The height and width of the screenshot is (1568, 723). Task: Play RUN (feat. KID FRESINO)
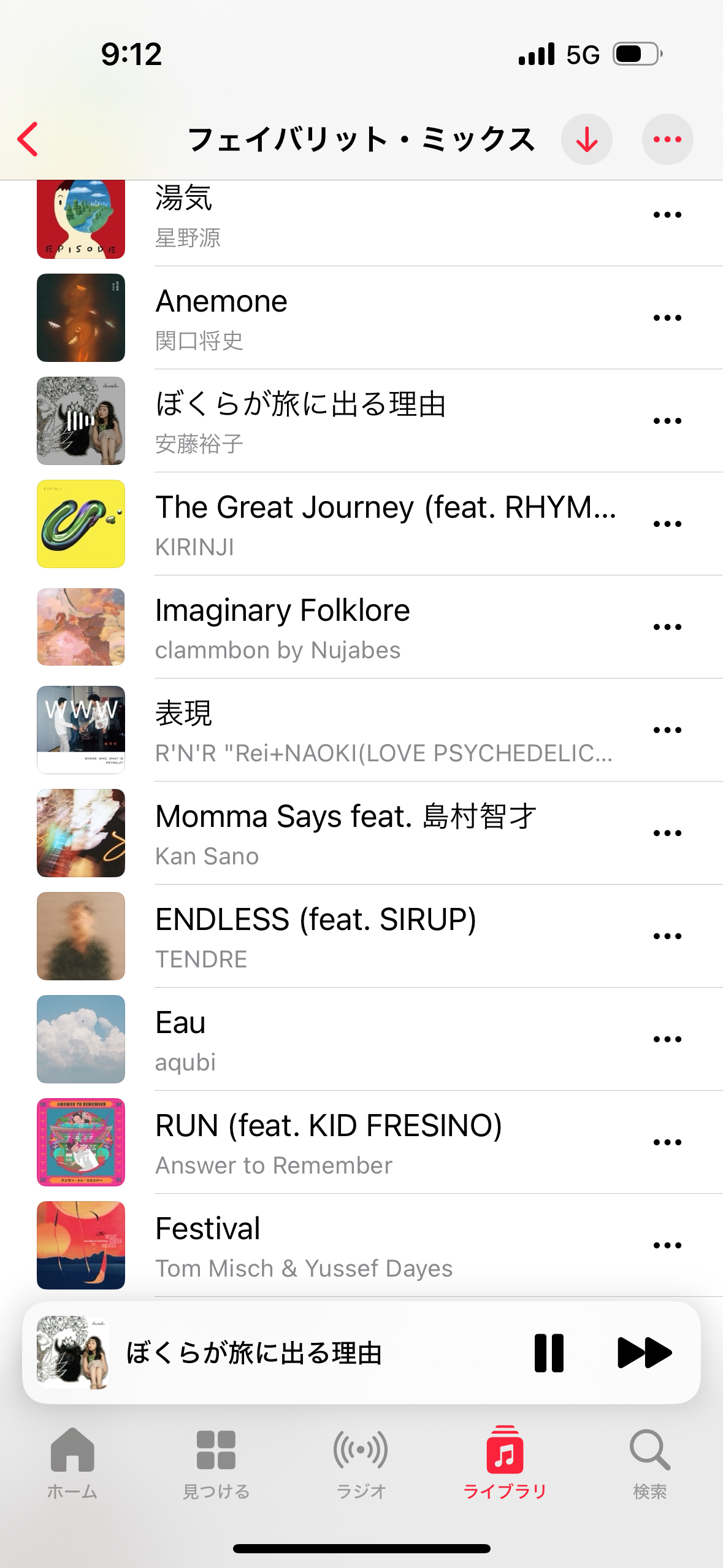pos(368,1142)
